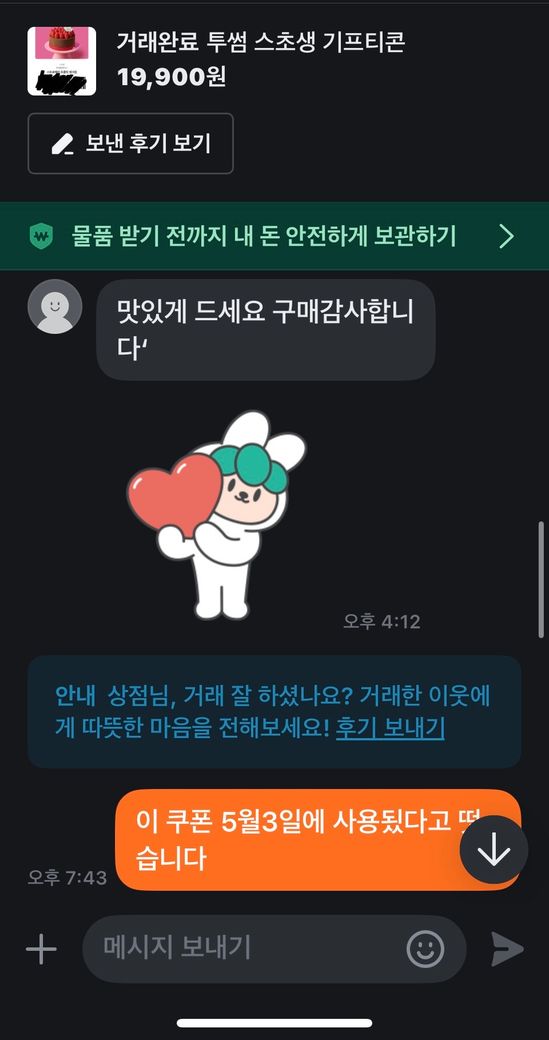The width and height of the screenshot is (549, 1040).
Task: Tap the 보낸 후기 보기 button
Action: click(131, 143)
